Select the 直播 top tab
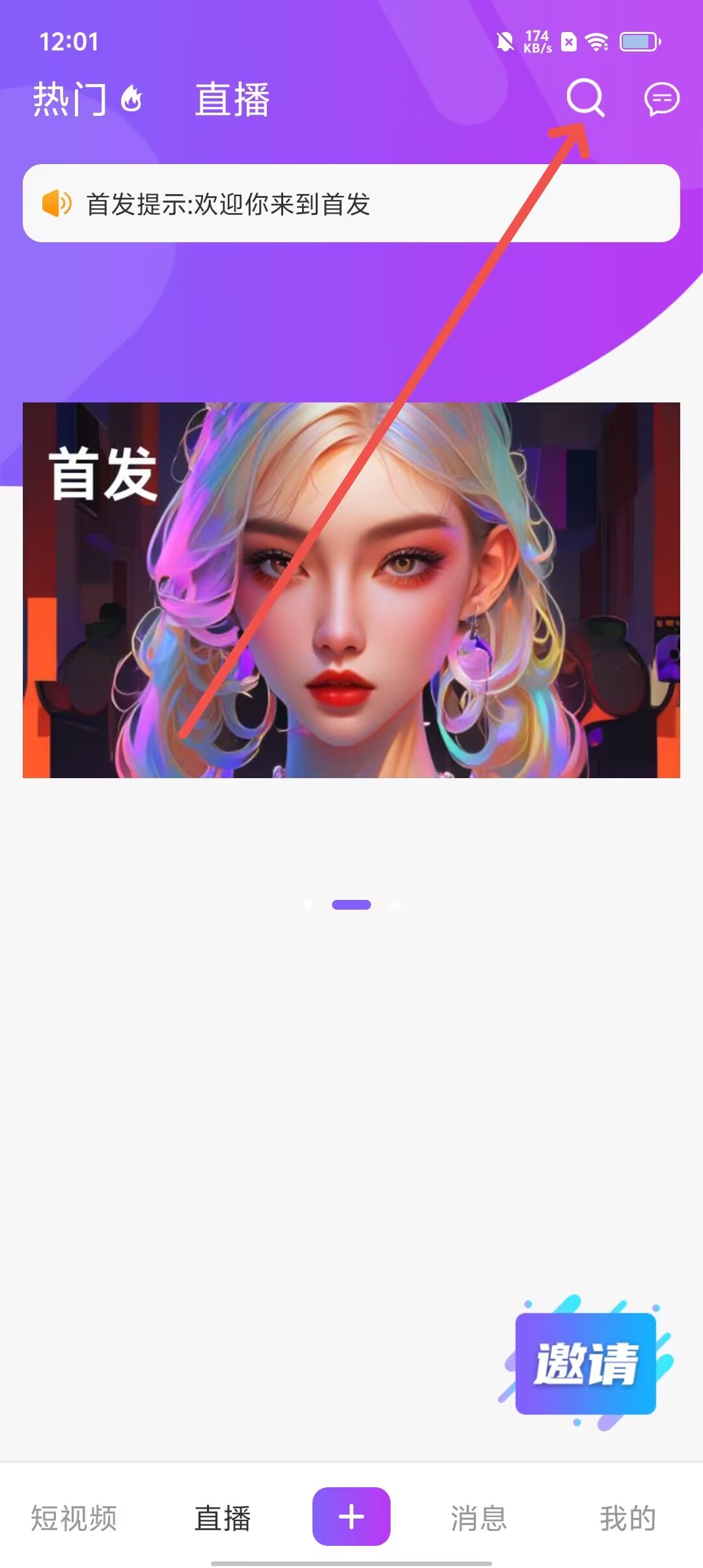Image resolution: width=703 pixels, height=1568 pixels. pyautogui.click(x=232, y=99)
